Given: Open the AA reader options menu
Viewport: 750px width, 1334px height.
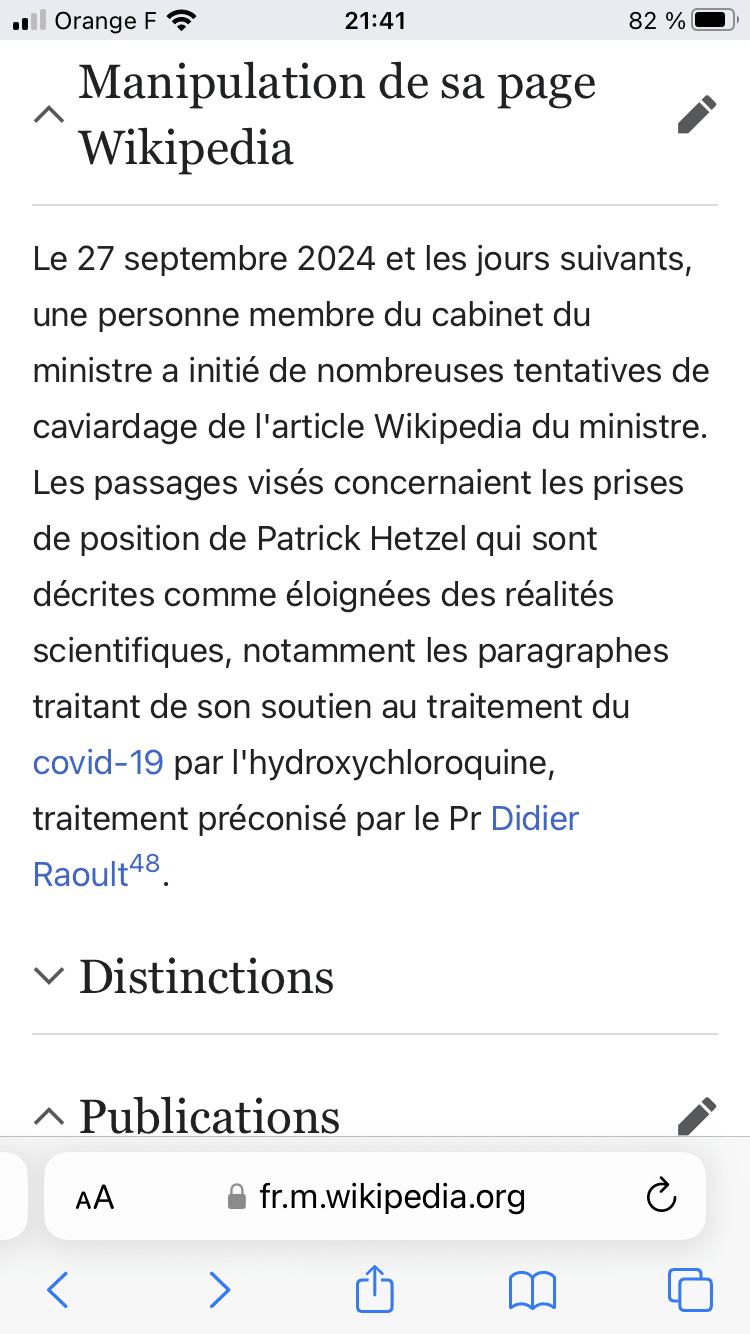Looking at the screenshot, I should [95, 1197].
